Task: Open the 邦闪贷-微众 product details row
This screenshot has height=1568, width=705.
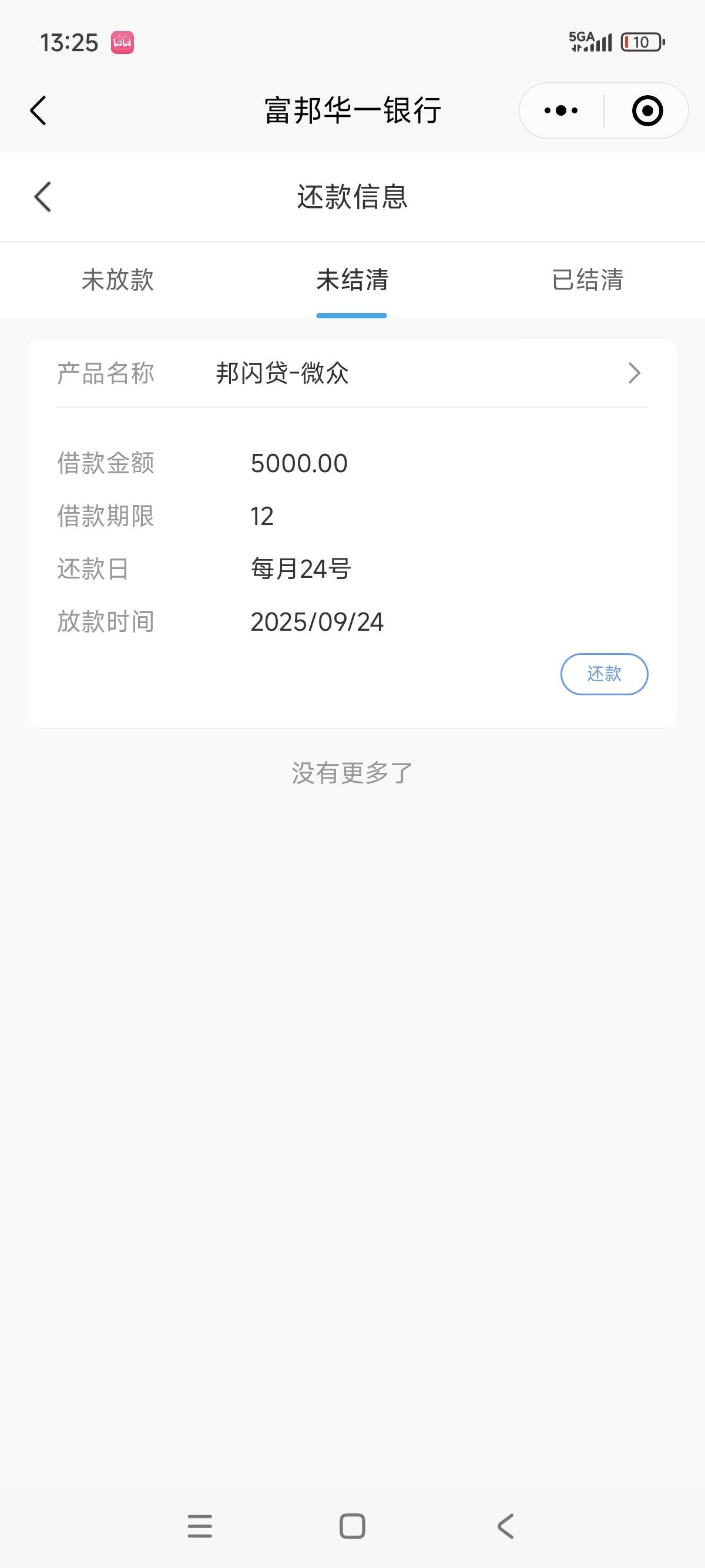Action: (x=352, y=373)
